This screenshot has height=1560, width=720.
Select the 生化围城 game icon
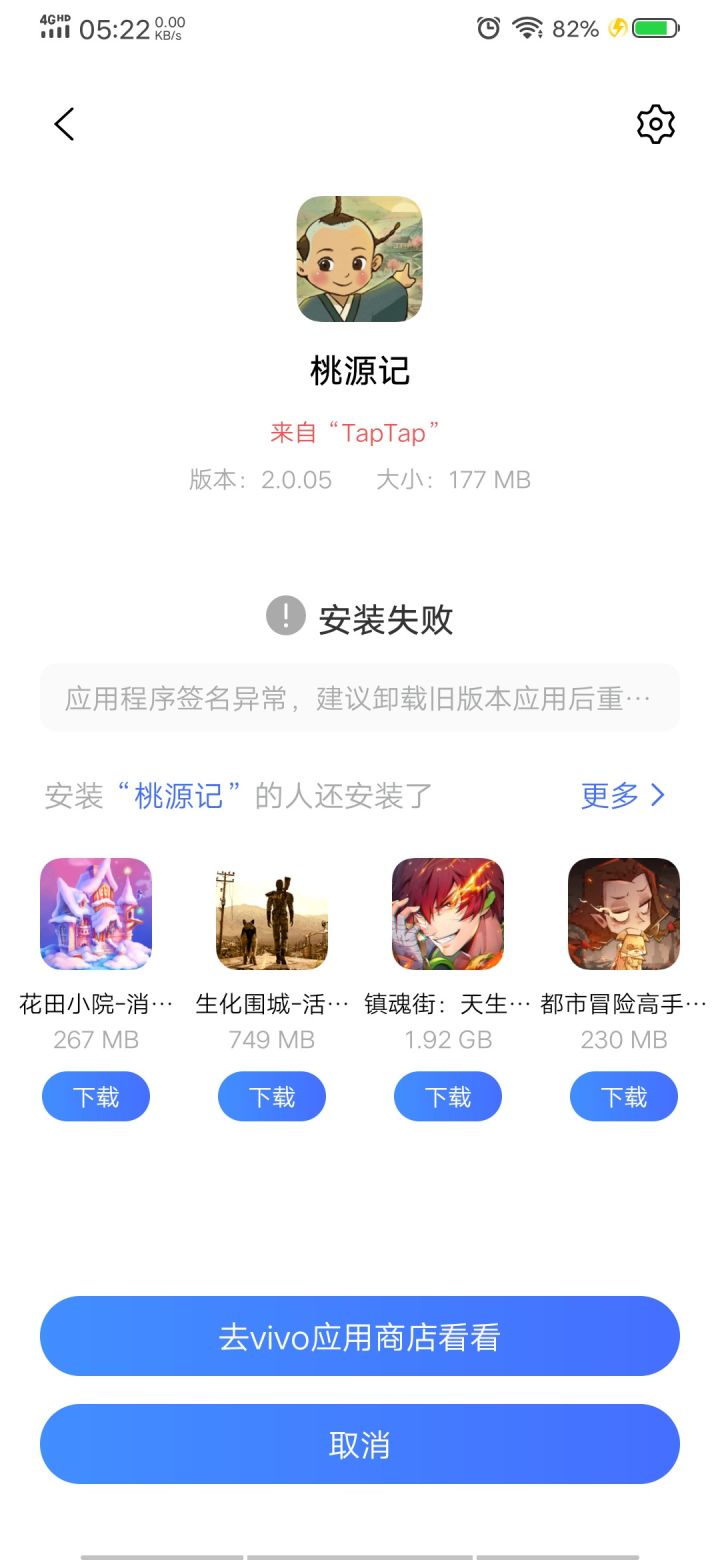click(271, 913)
